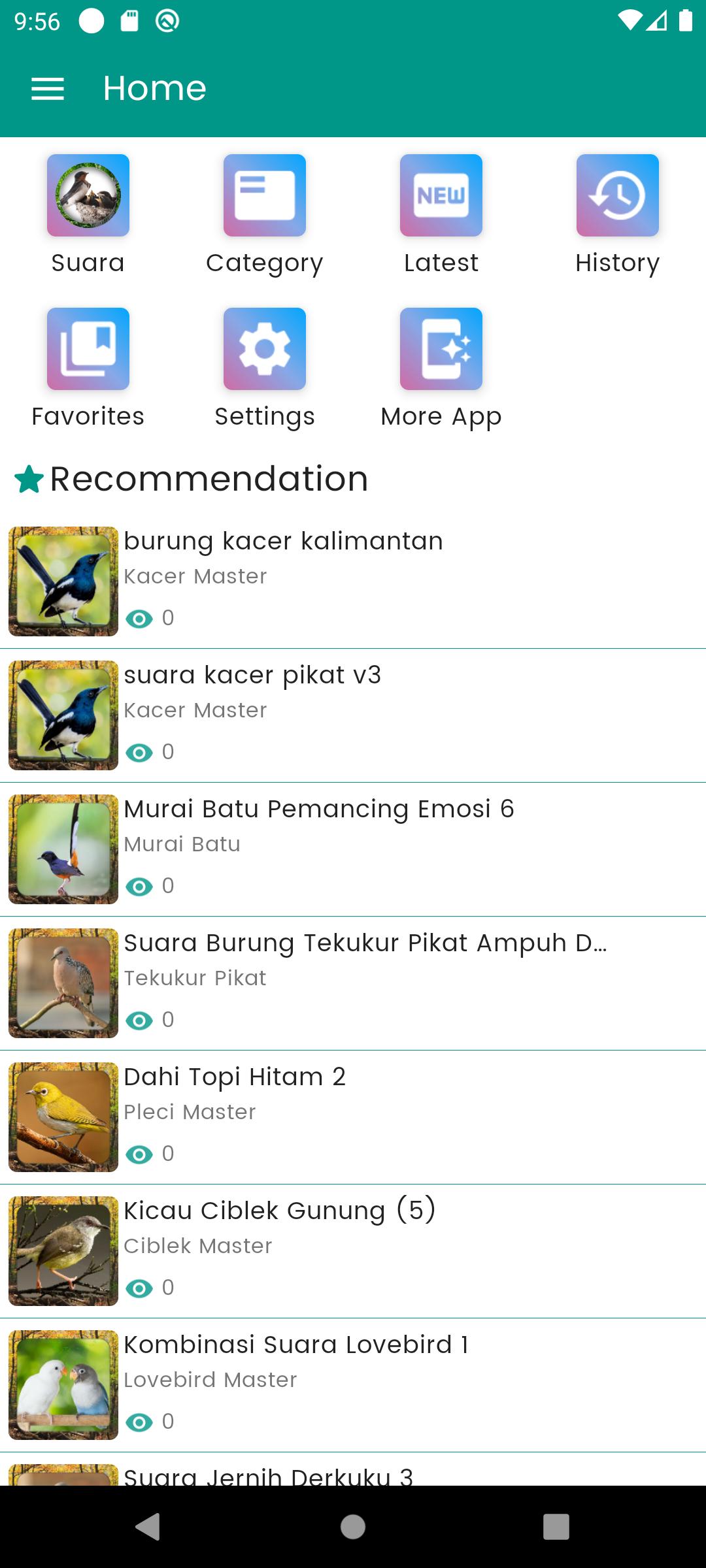Open suara kacer pikat v3
Screen dimensions: 706x1568
(x=353, y=715)
